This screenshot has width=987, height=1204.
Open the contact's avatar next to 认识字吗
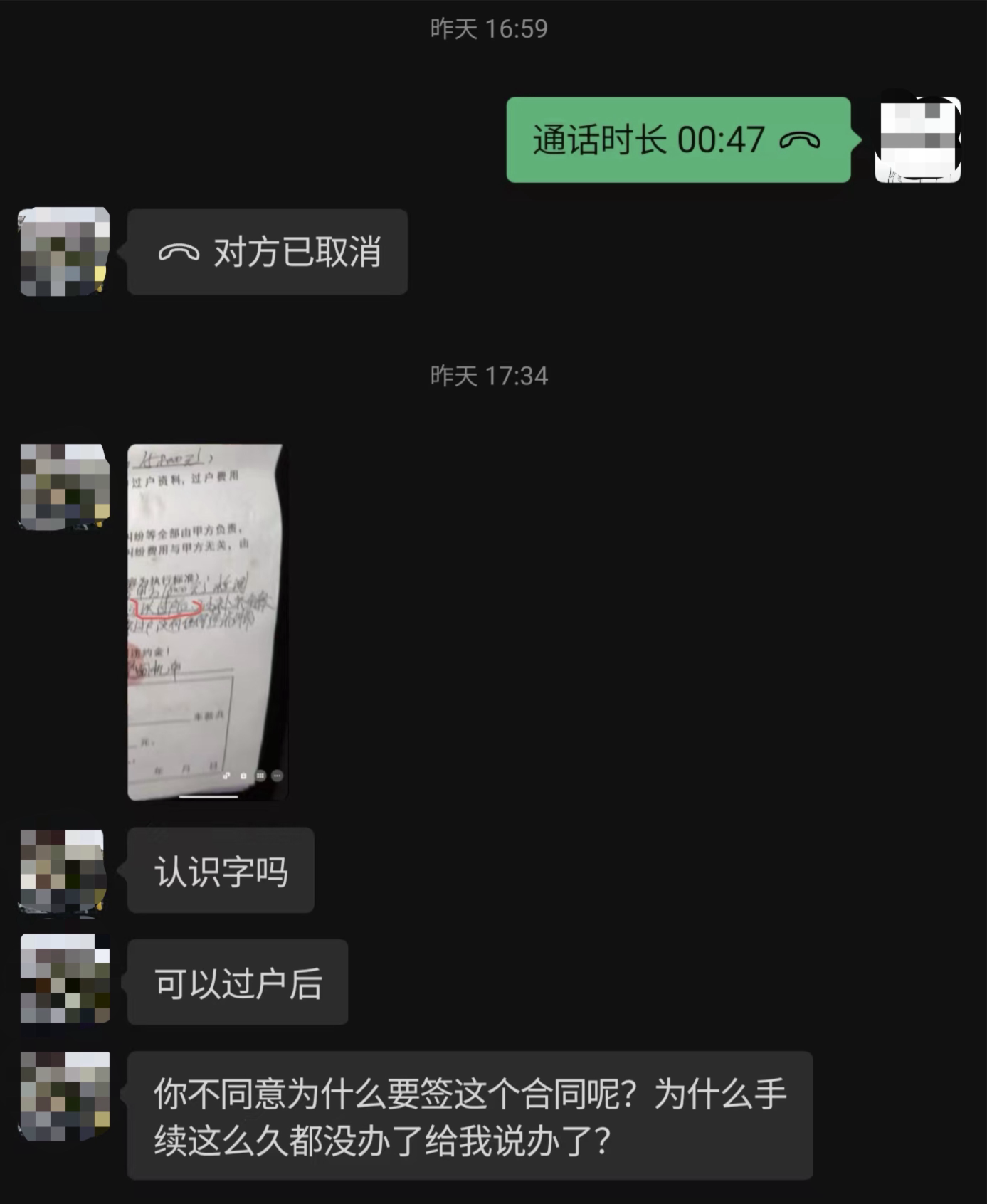64,870
